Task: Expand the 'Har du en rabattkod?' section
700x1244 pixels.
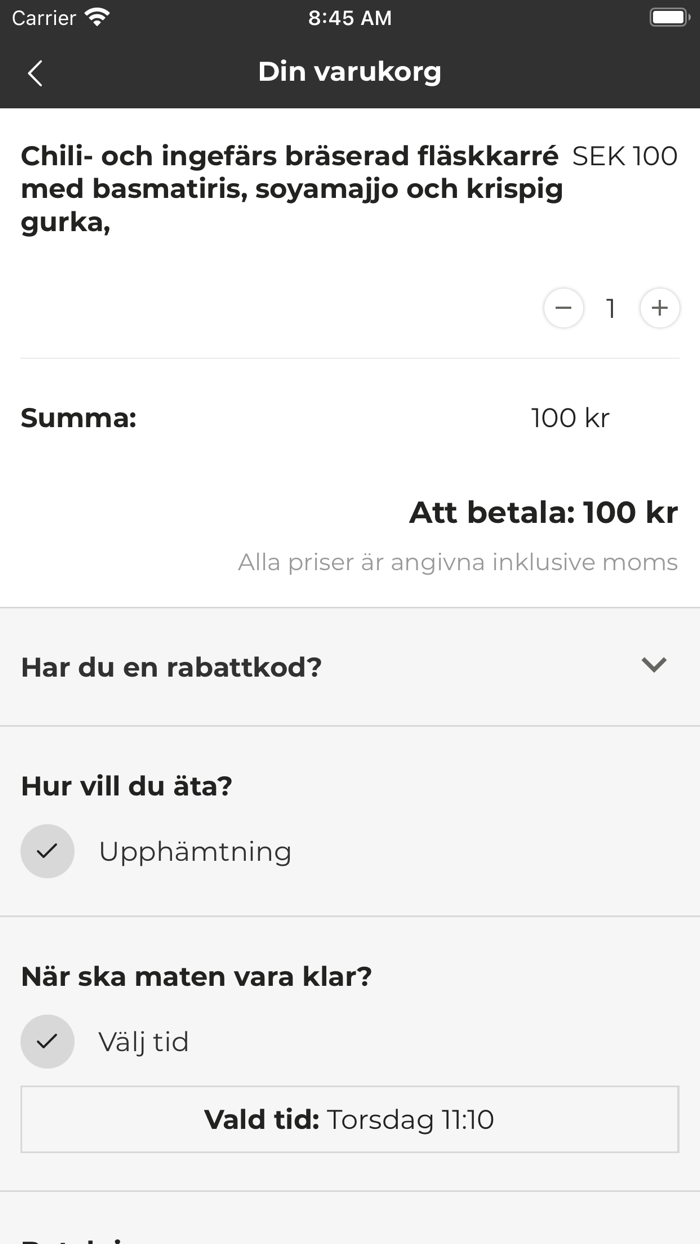Action: click(x=653, y=665)
